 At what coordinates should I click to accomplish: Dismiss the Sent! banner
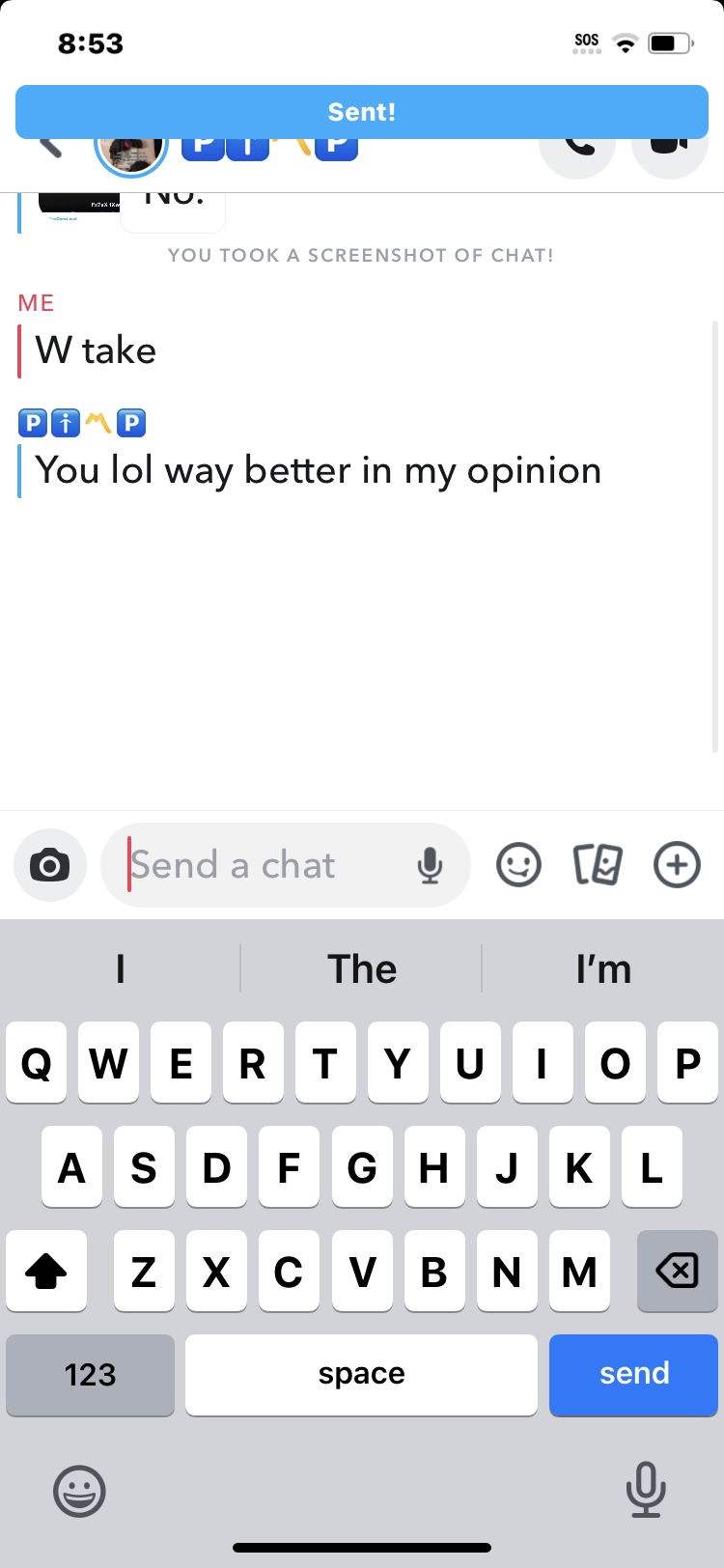coord(362,112)
